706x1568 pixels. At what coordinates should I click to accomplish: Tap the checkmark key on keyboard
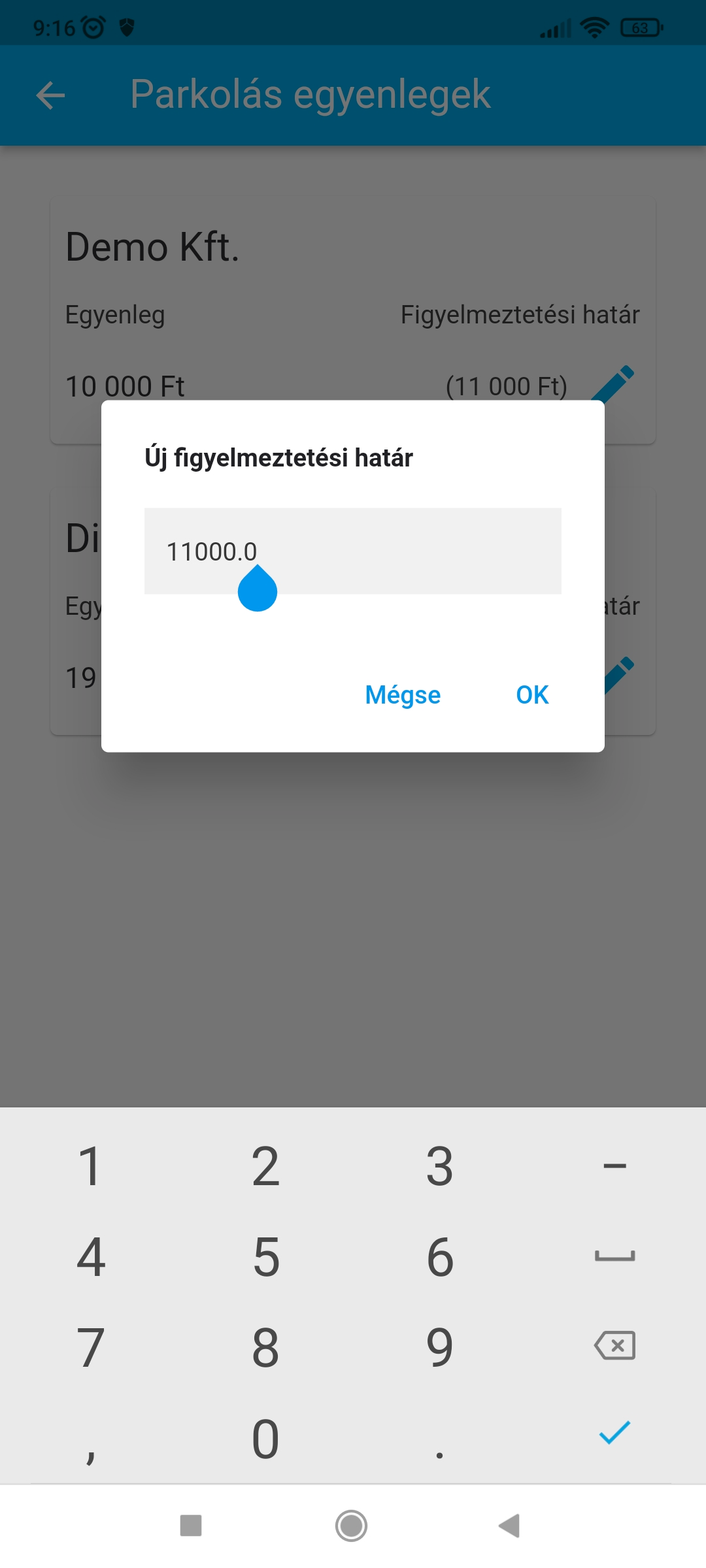[x=614, y=1433]
